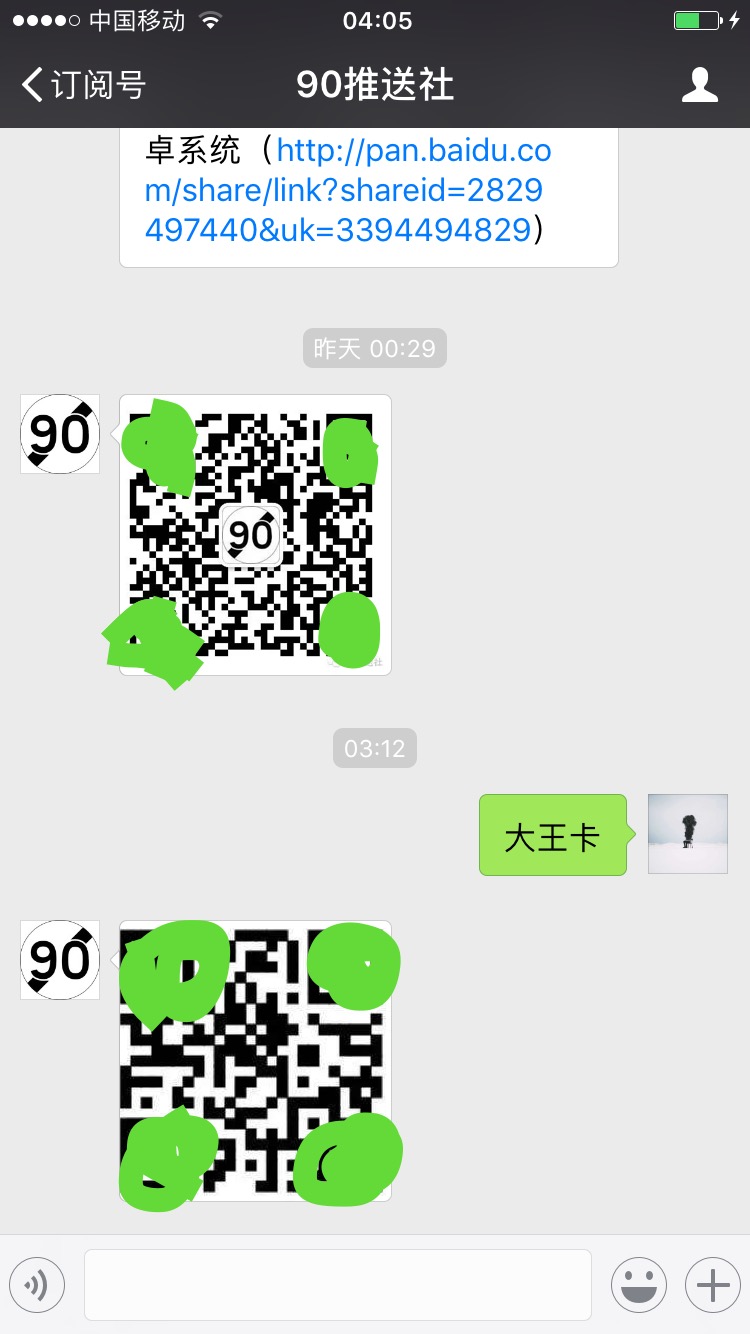Tap the plus icon for more attachment options

click(710, 1284)
